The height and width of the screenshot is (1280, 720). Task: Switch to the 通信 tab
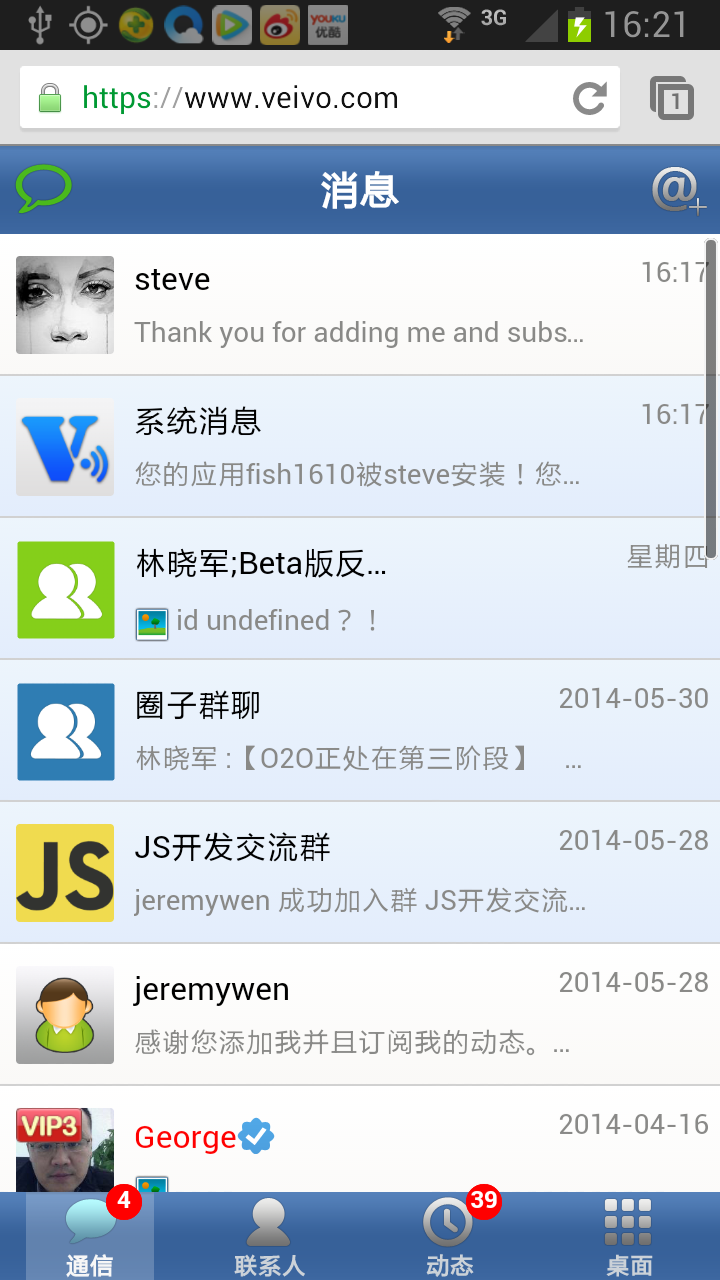90,1237
